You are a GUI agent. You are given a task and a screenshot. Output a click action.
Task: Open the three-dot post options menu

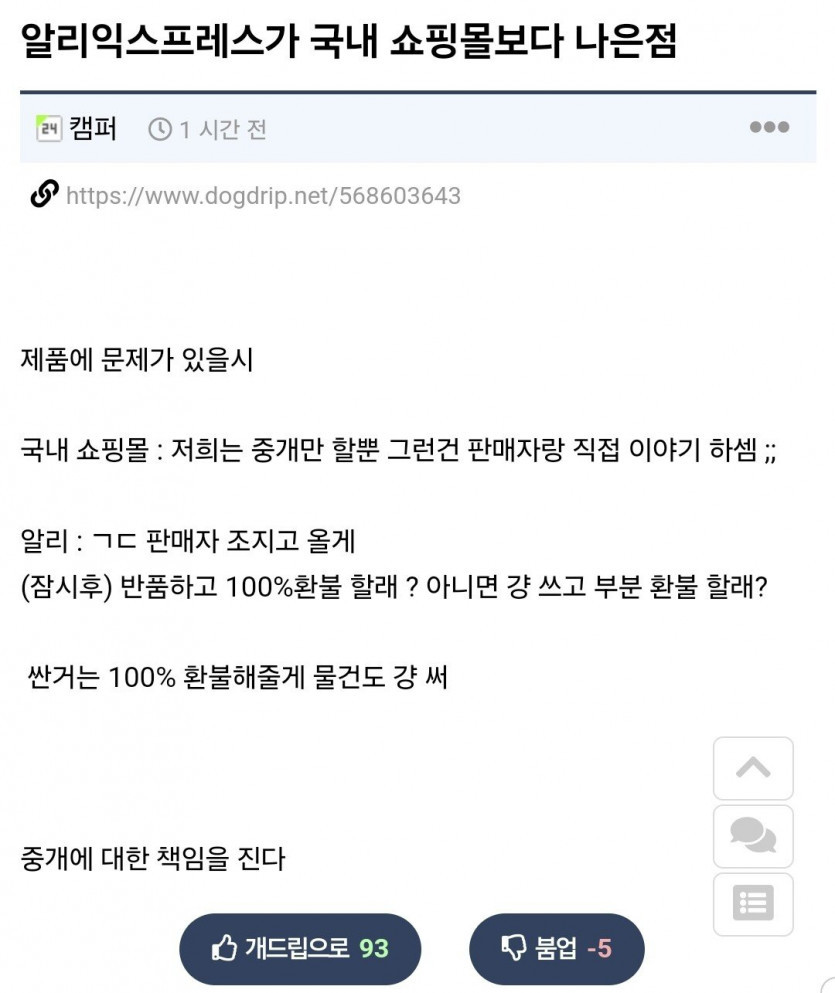769,127
